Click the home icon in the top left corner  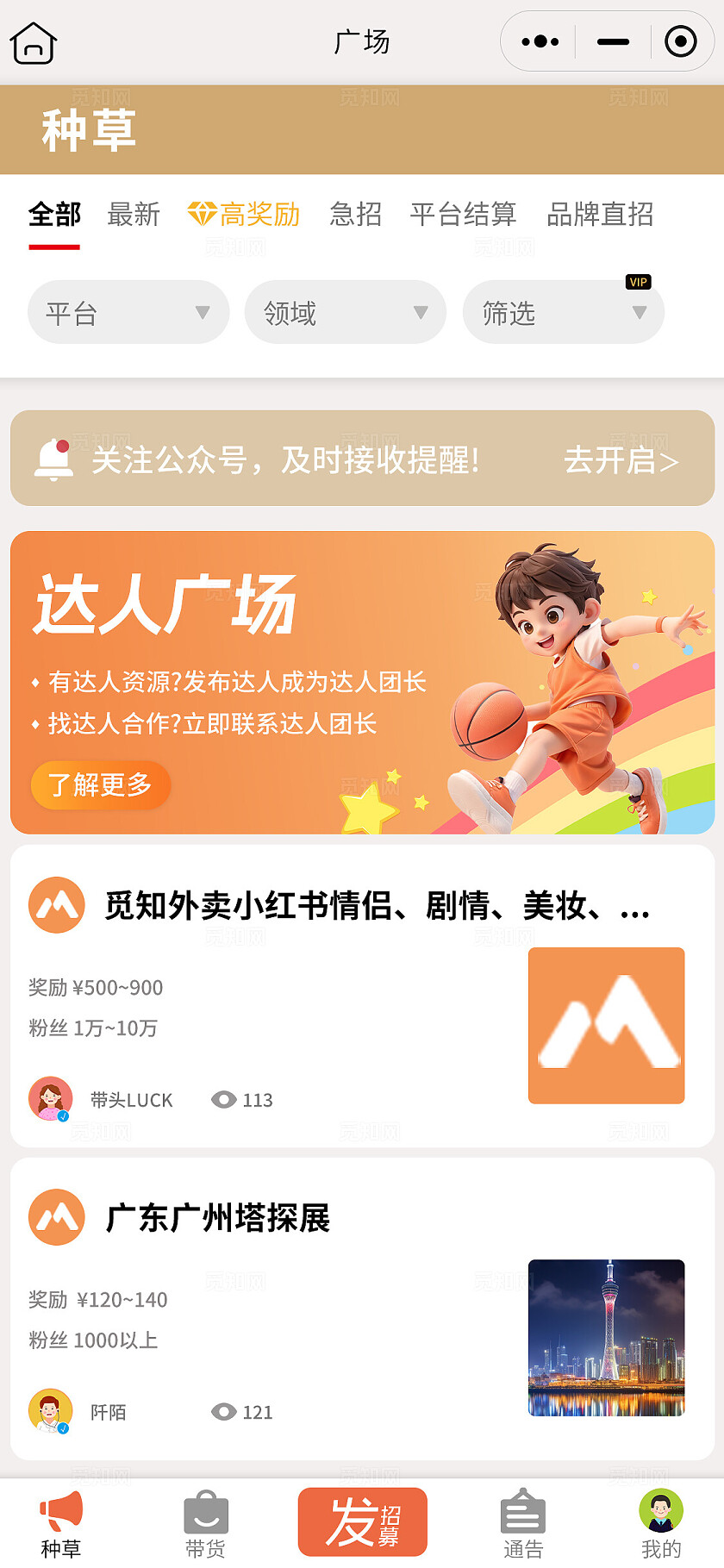click(32, 41)
